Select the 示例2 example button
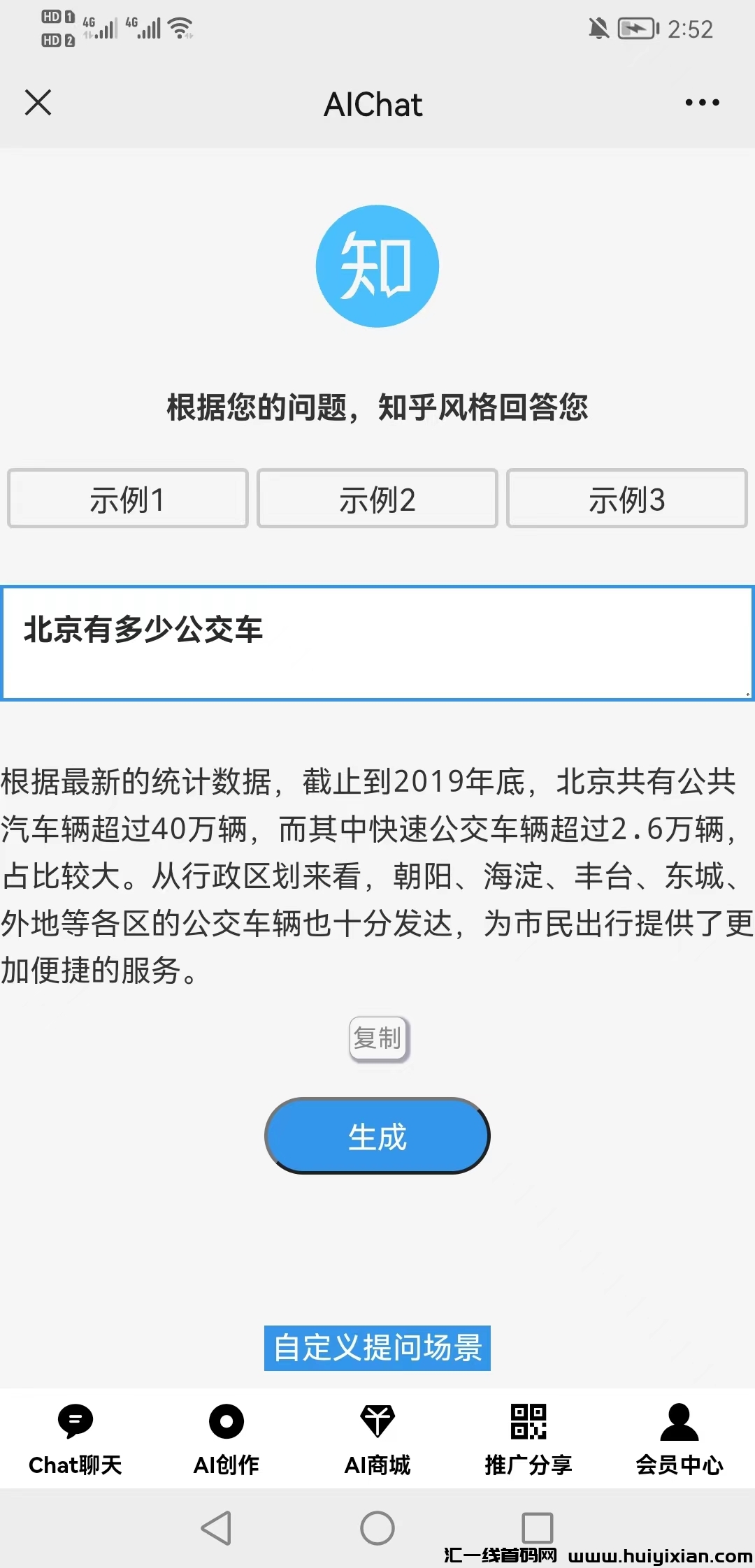The height and width of the screenshot is (1568, 755). click(377, 499)
